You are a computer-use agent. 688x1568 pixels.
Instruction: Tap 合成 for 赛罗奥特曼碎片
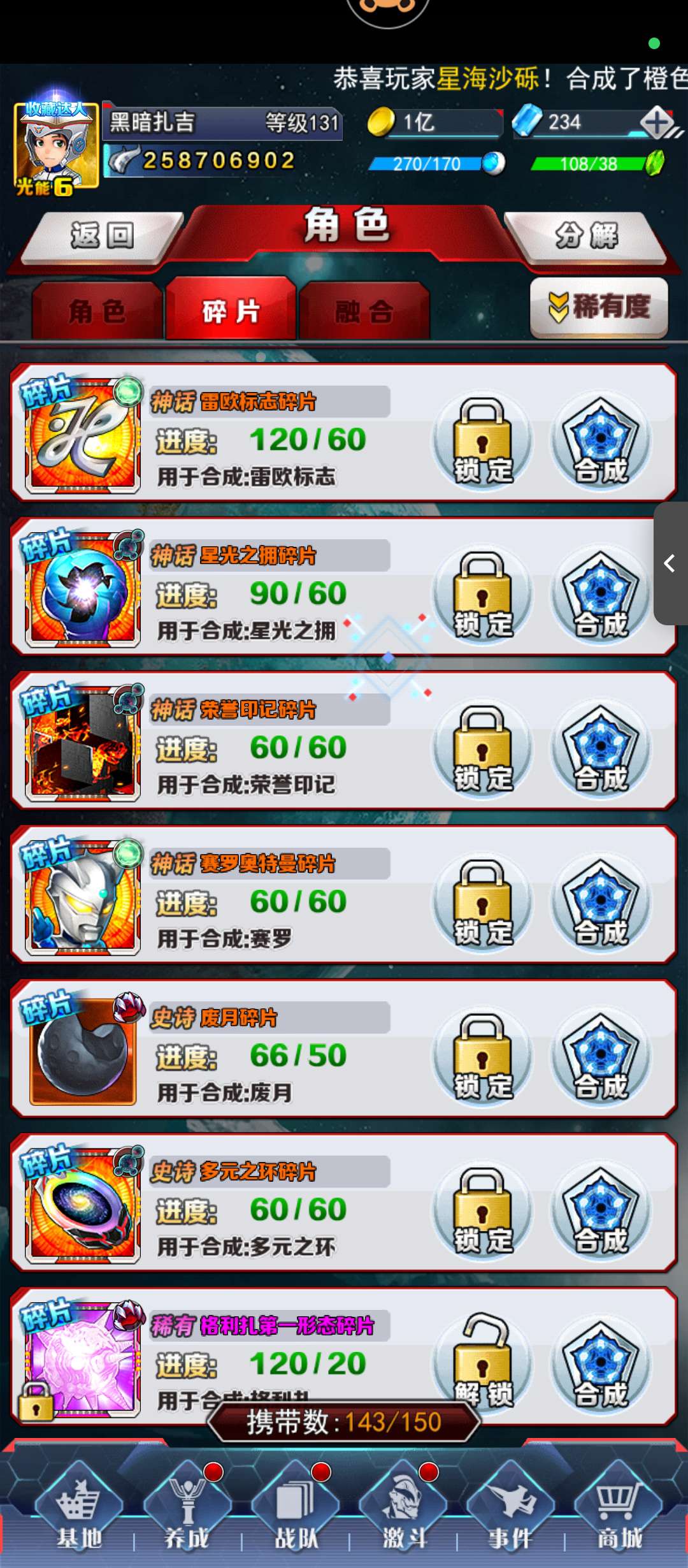coord(601,903)
